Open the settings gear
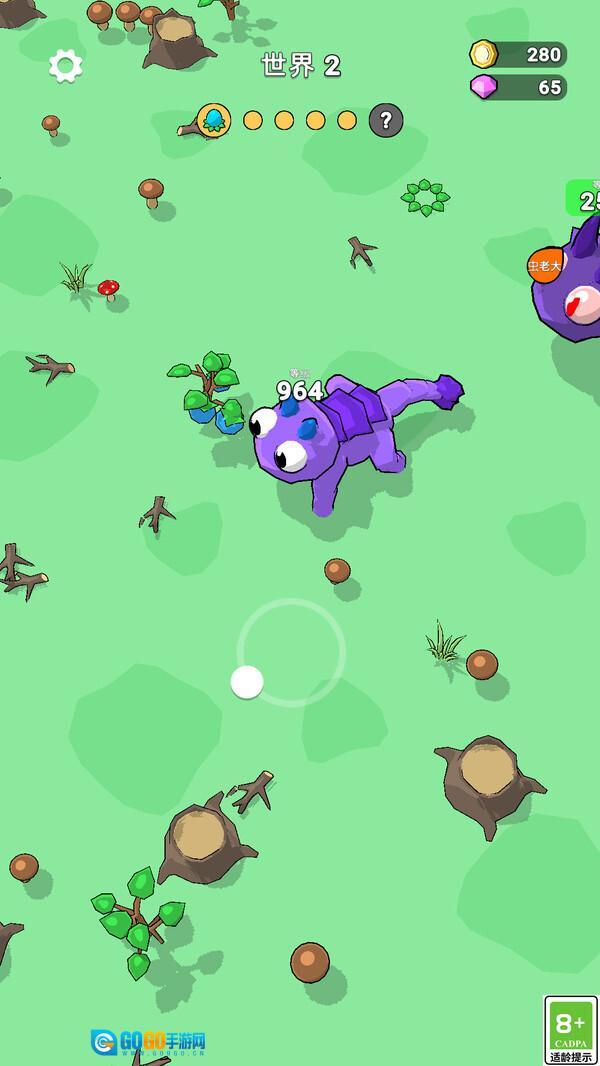 (66, 66)
